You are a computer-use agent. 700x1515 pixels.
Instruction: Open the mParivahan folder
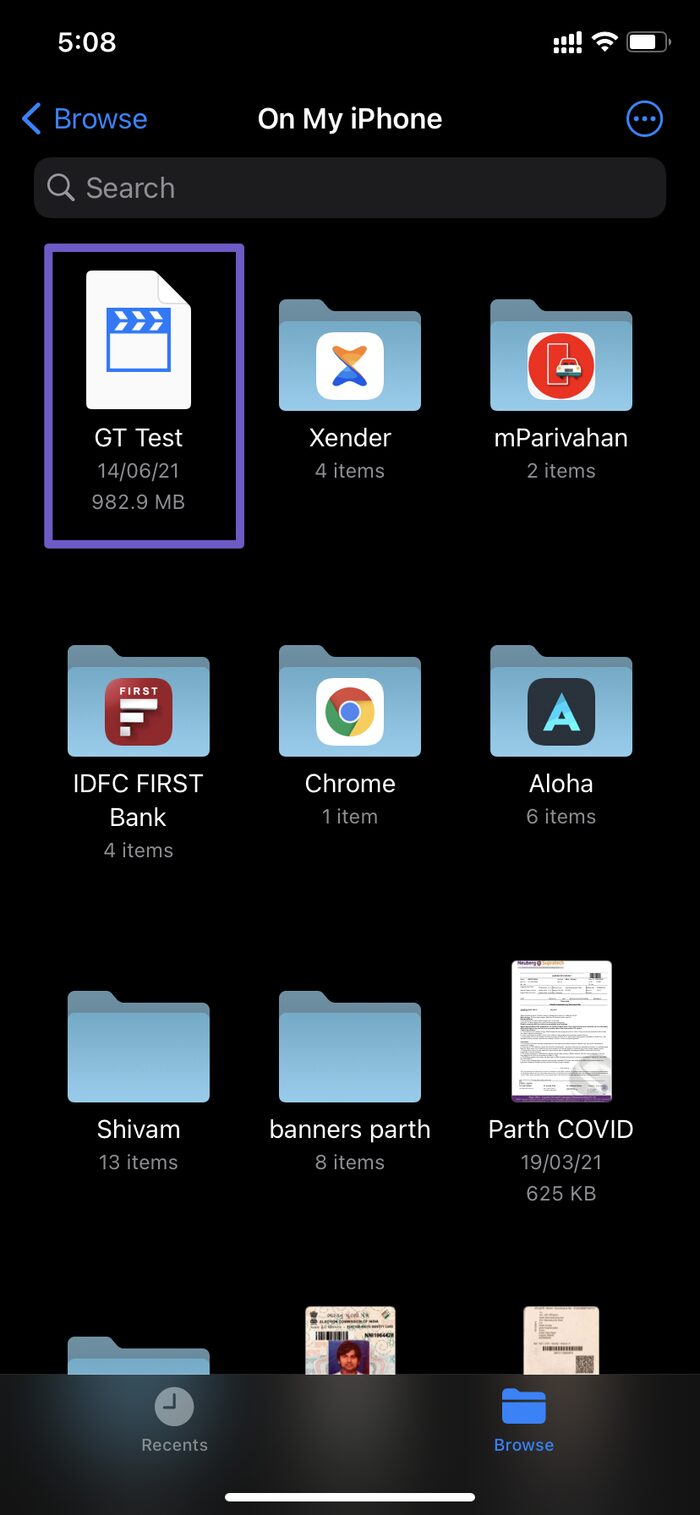561,358
